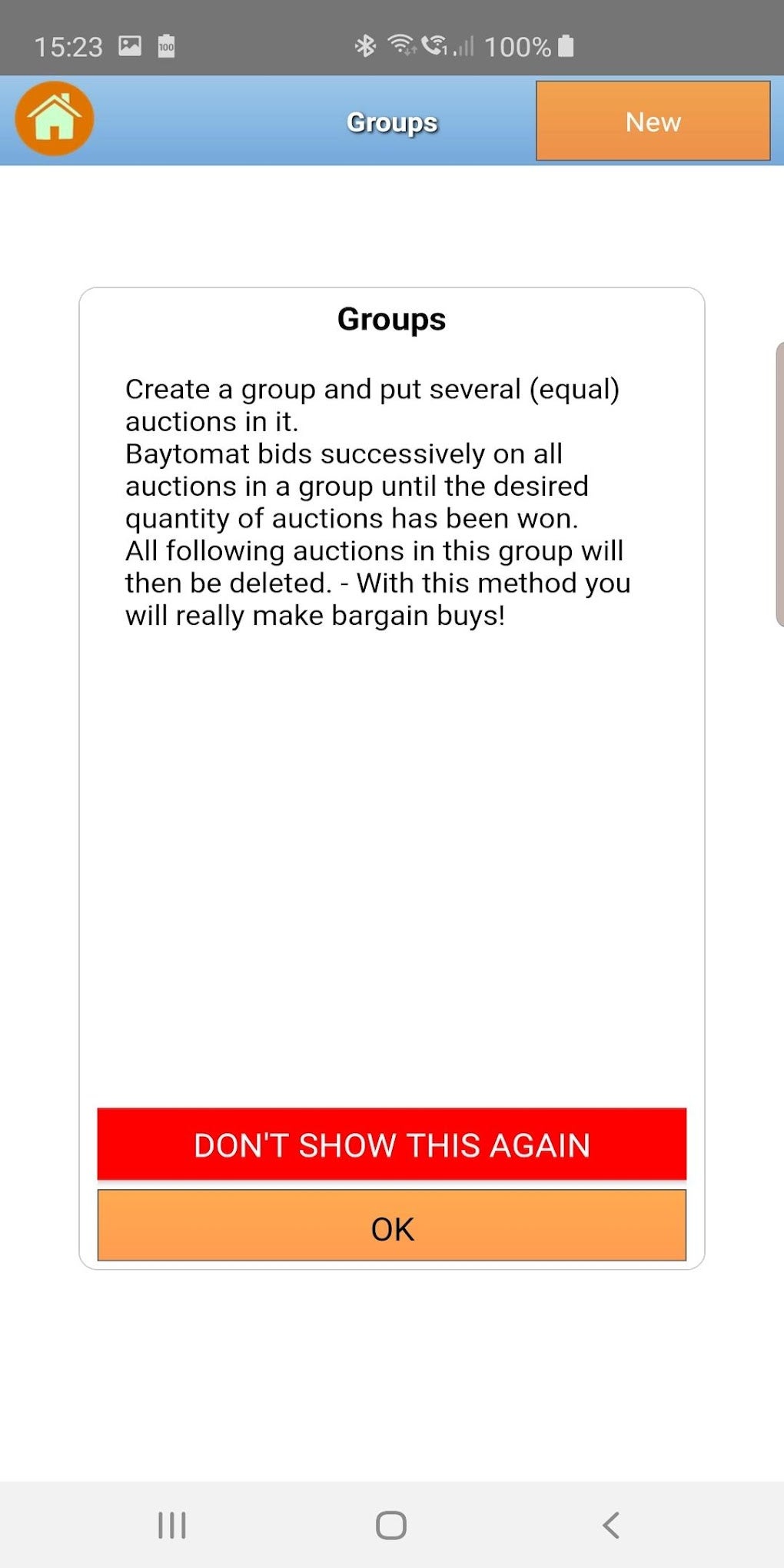
Task: Tap the system back button
Action: (611, 1525)
